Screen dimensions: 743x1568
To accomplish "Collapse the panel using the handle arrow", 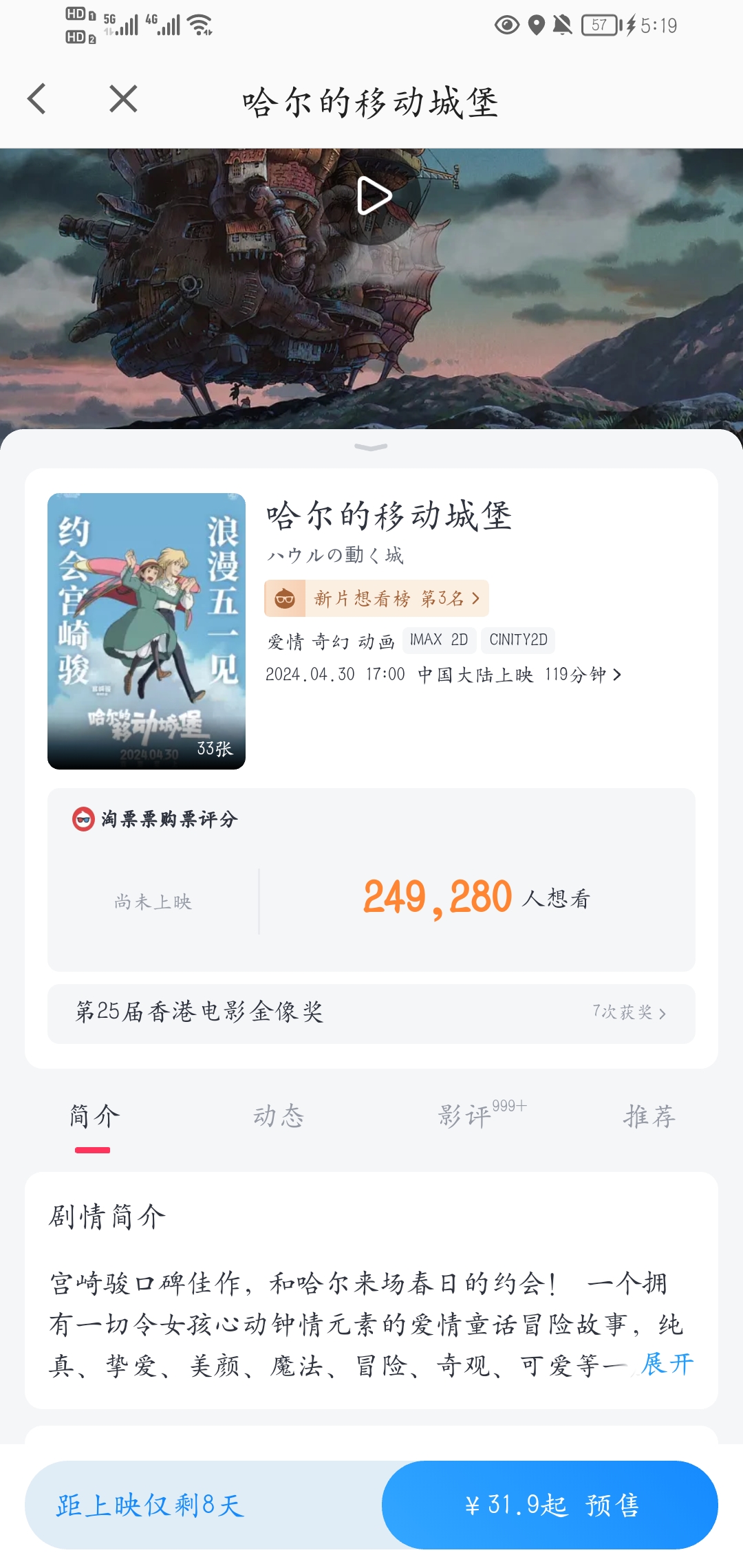I will tap(371, 448).
